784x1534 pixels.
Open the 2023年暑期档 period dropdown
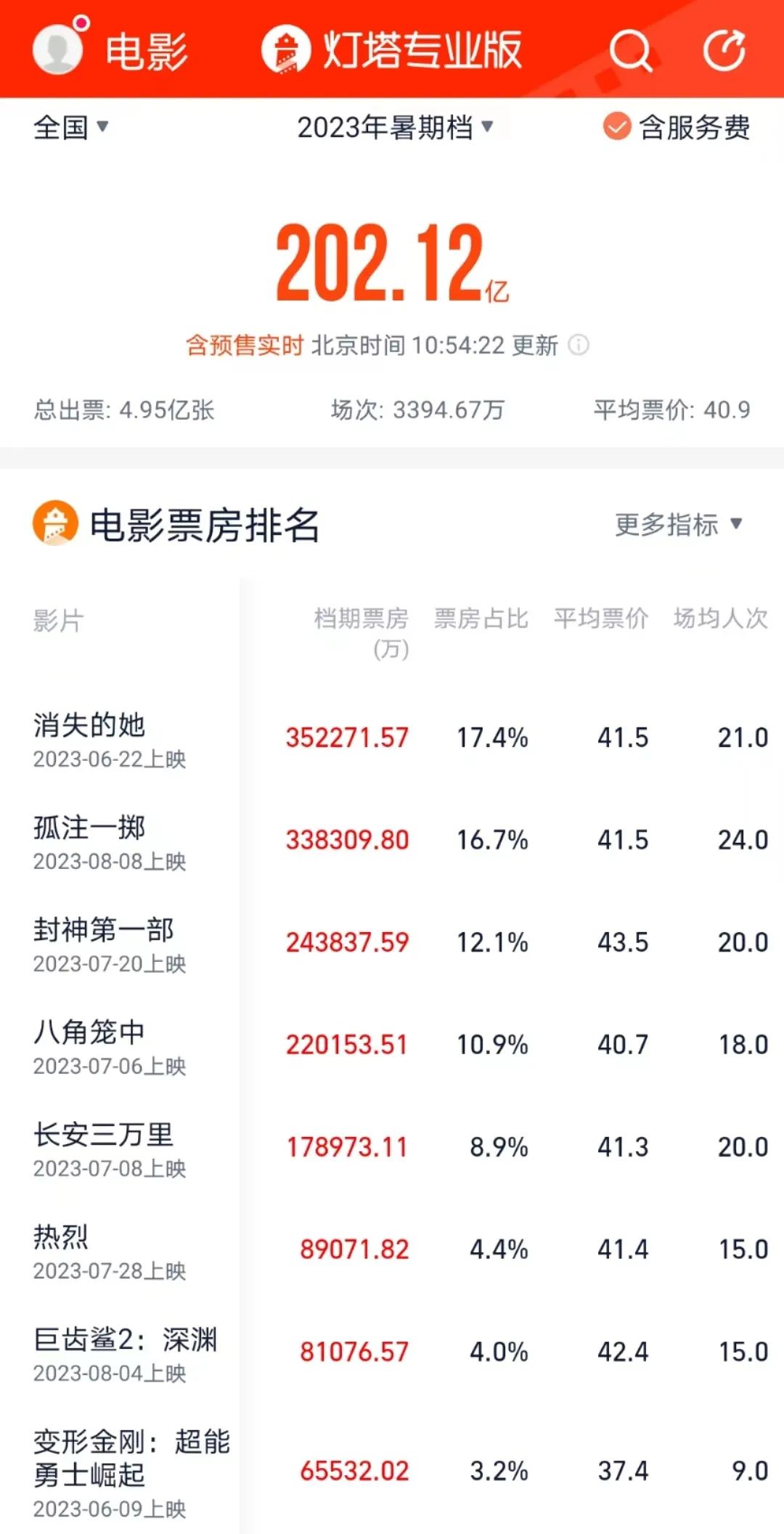pyautogui.click(x=395, y=128)
